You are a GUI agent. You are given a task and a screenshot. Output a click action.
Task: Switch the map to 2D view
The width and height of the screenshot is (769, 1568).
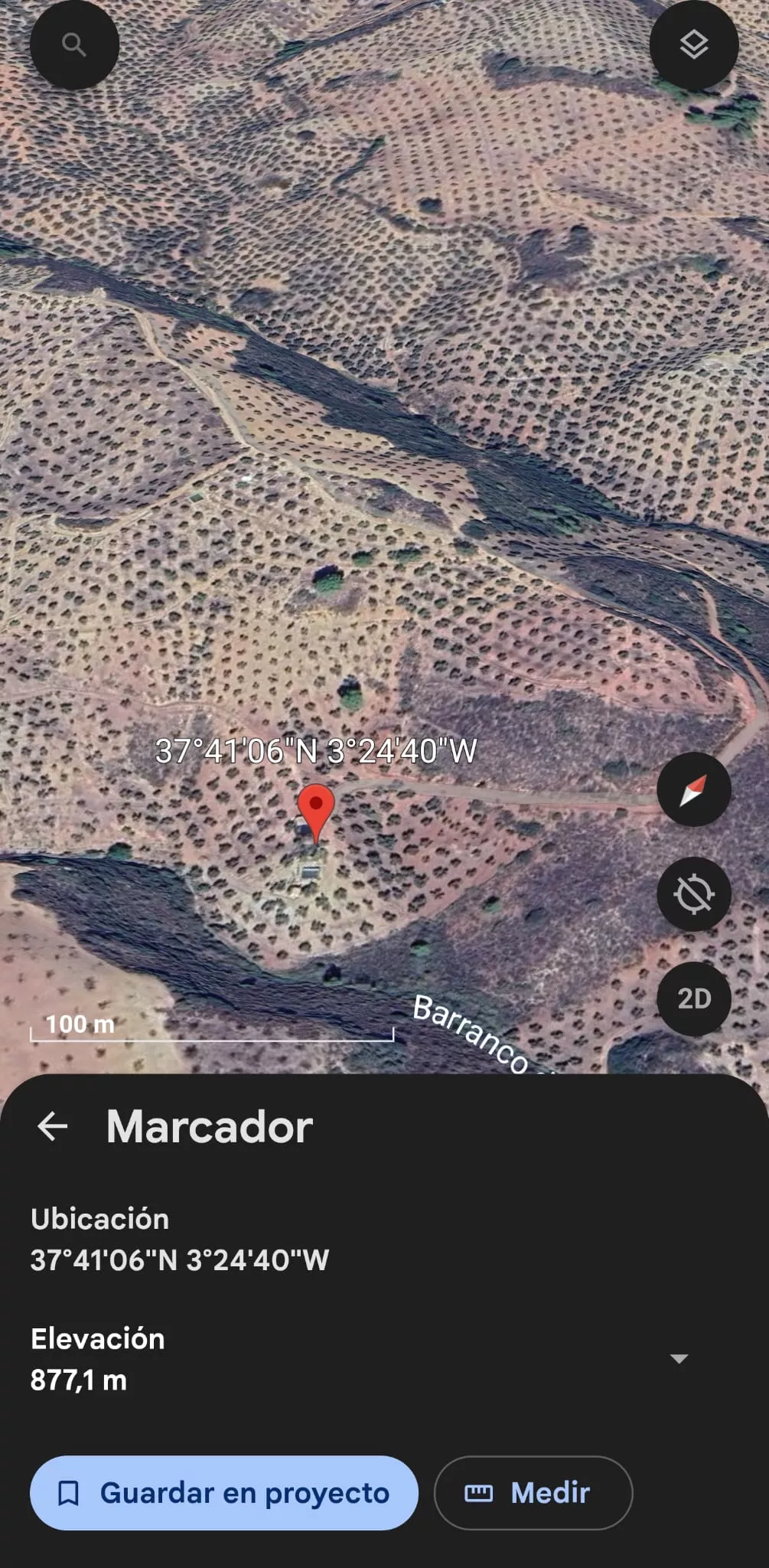(693, 998)
